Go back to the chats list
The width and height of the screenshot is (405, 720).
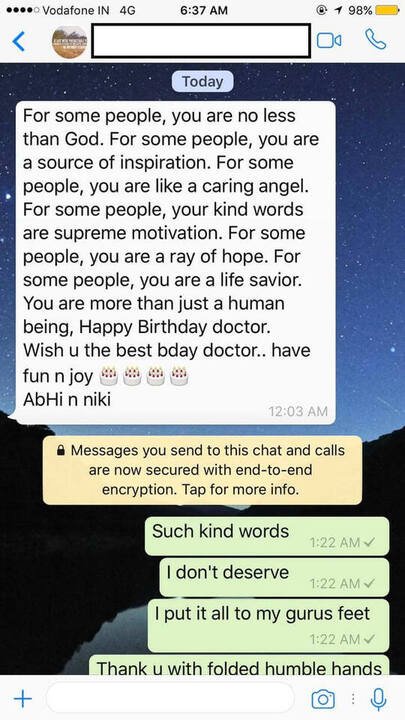(x=19, y=41)
